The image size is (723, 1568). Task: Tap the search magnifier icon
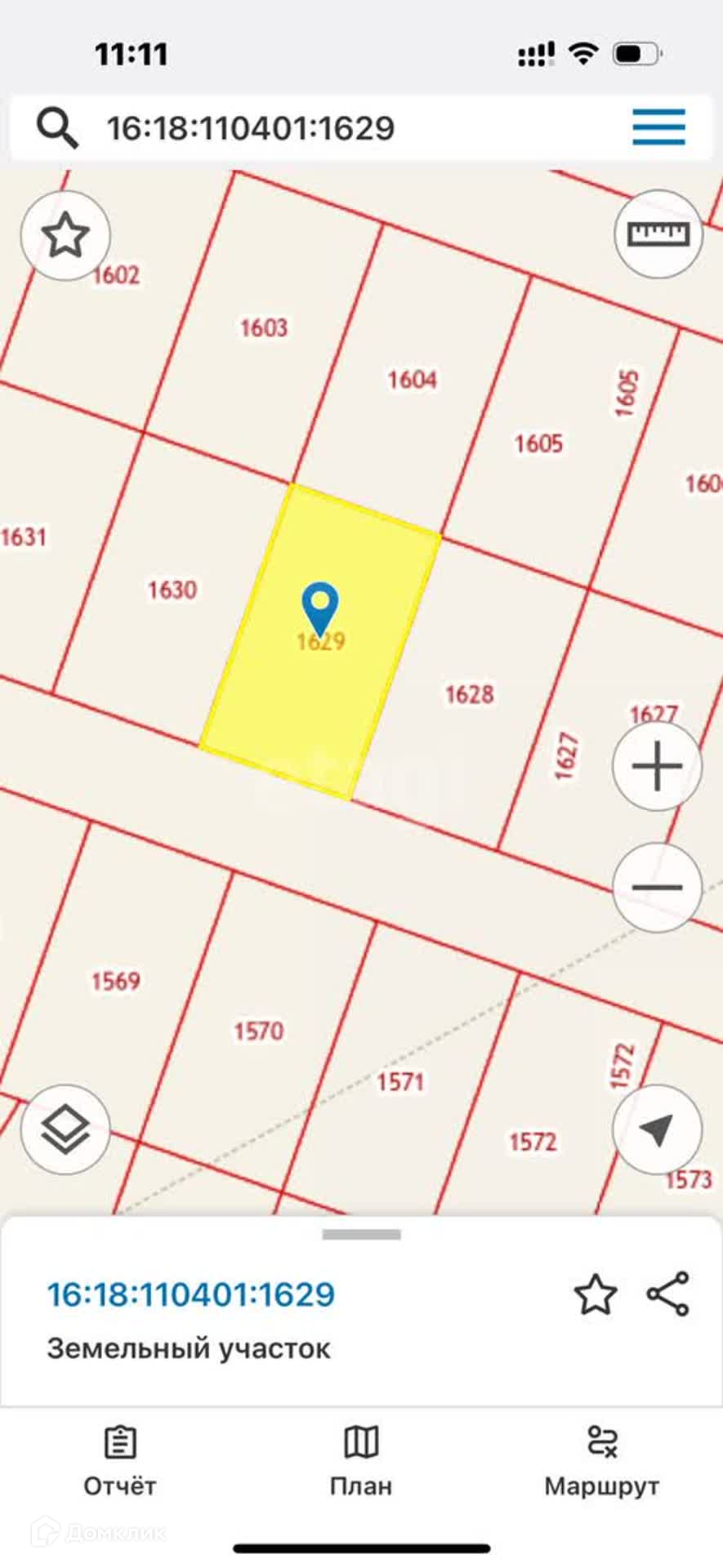[57, 128]
